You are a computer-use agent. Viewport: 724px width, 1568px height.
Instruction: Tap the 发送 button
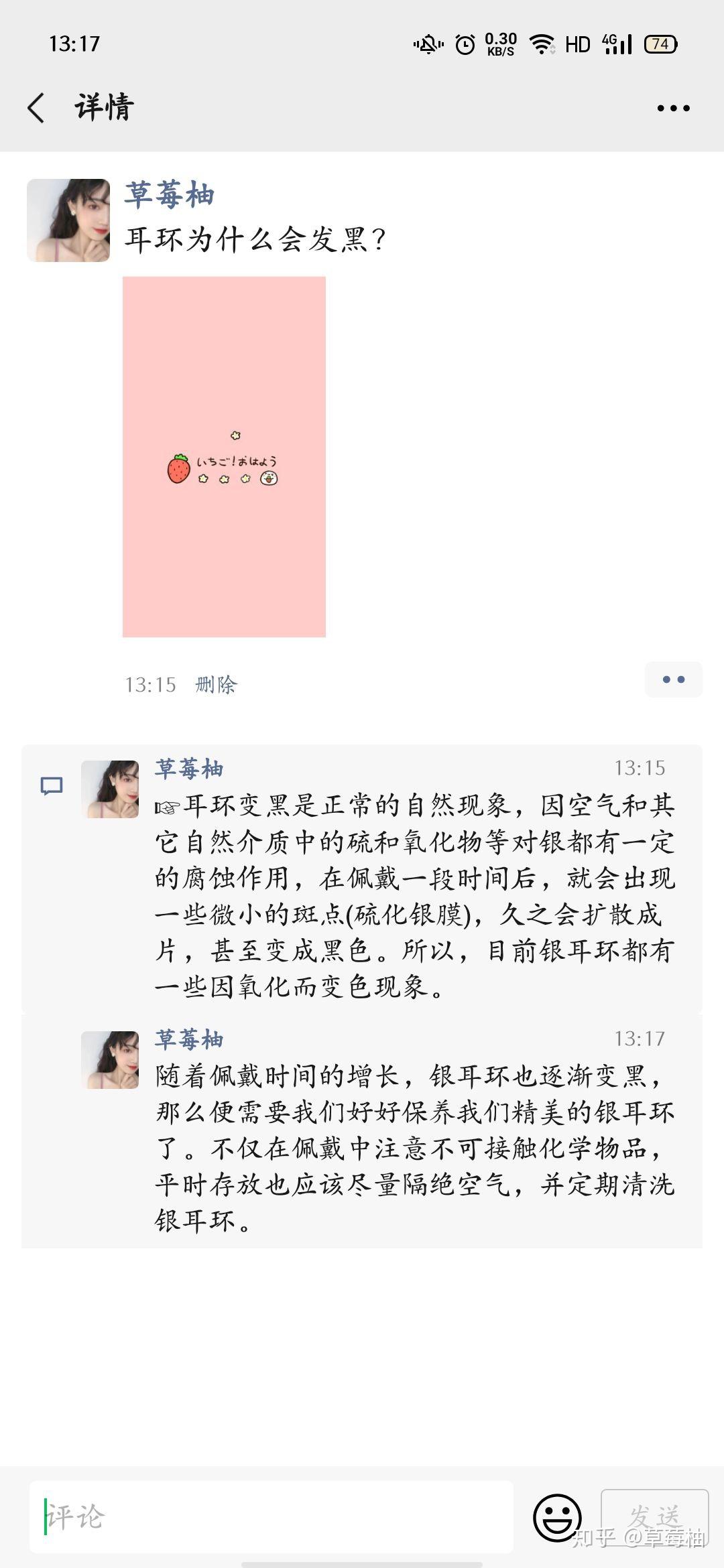coord(654,1517)
